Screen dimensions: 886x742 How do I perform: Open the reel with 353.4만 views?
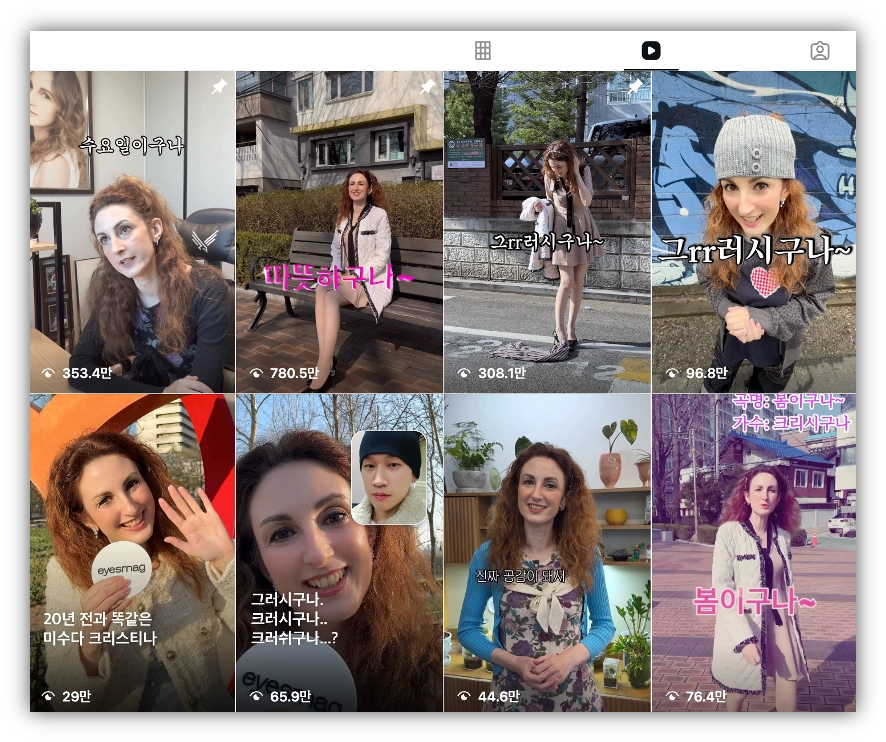(x=132, y=232)
